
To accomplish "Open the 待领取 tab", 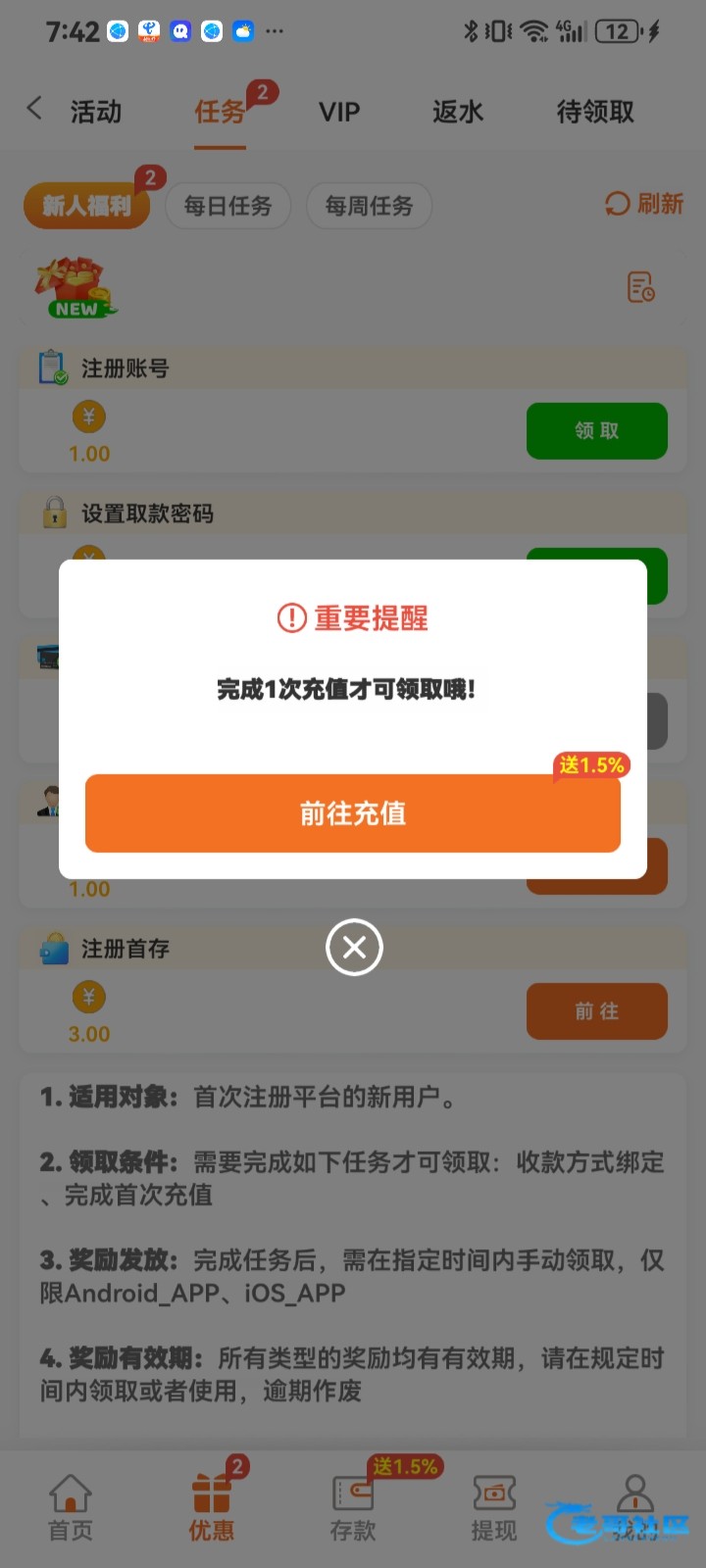I will coord(595,112).
